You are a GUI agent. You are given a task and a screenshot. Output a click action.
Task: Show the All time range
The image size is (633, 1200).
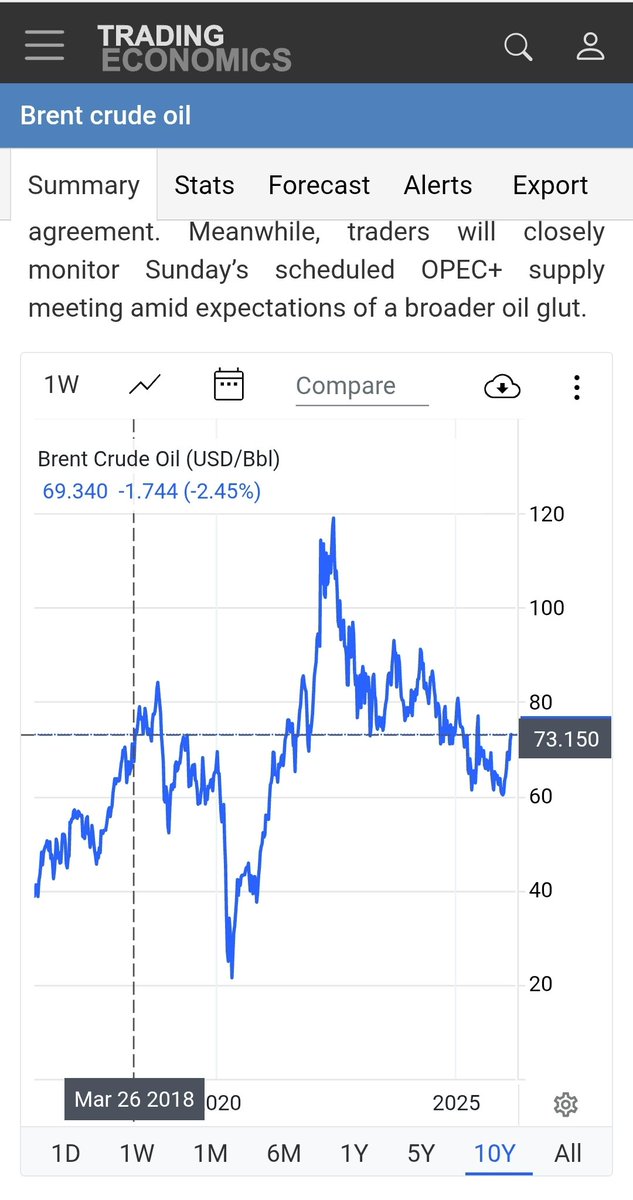pos(568,1153)
